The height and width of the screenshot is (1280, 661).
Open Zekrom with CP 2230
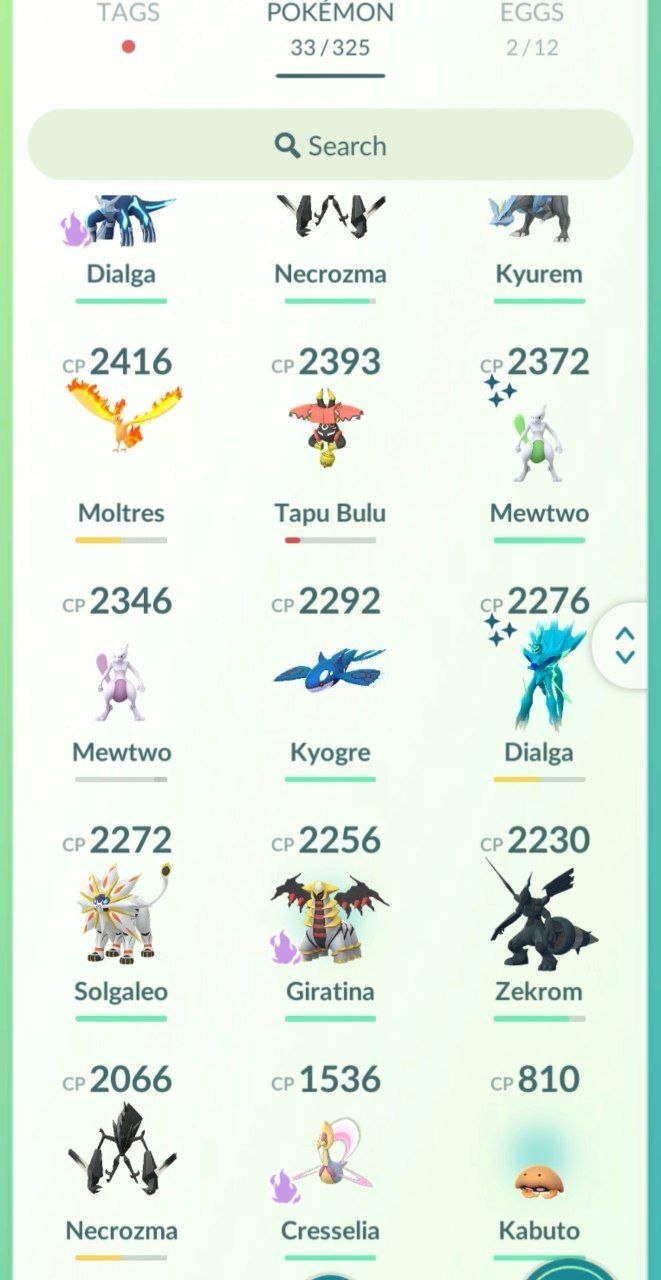pyautogui.click(x=539, y=922)
